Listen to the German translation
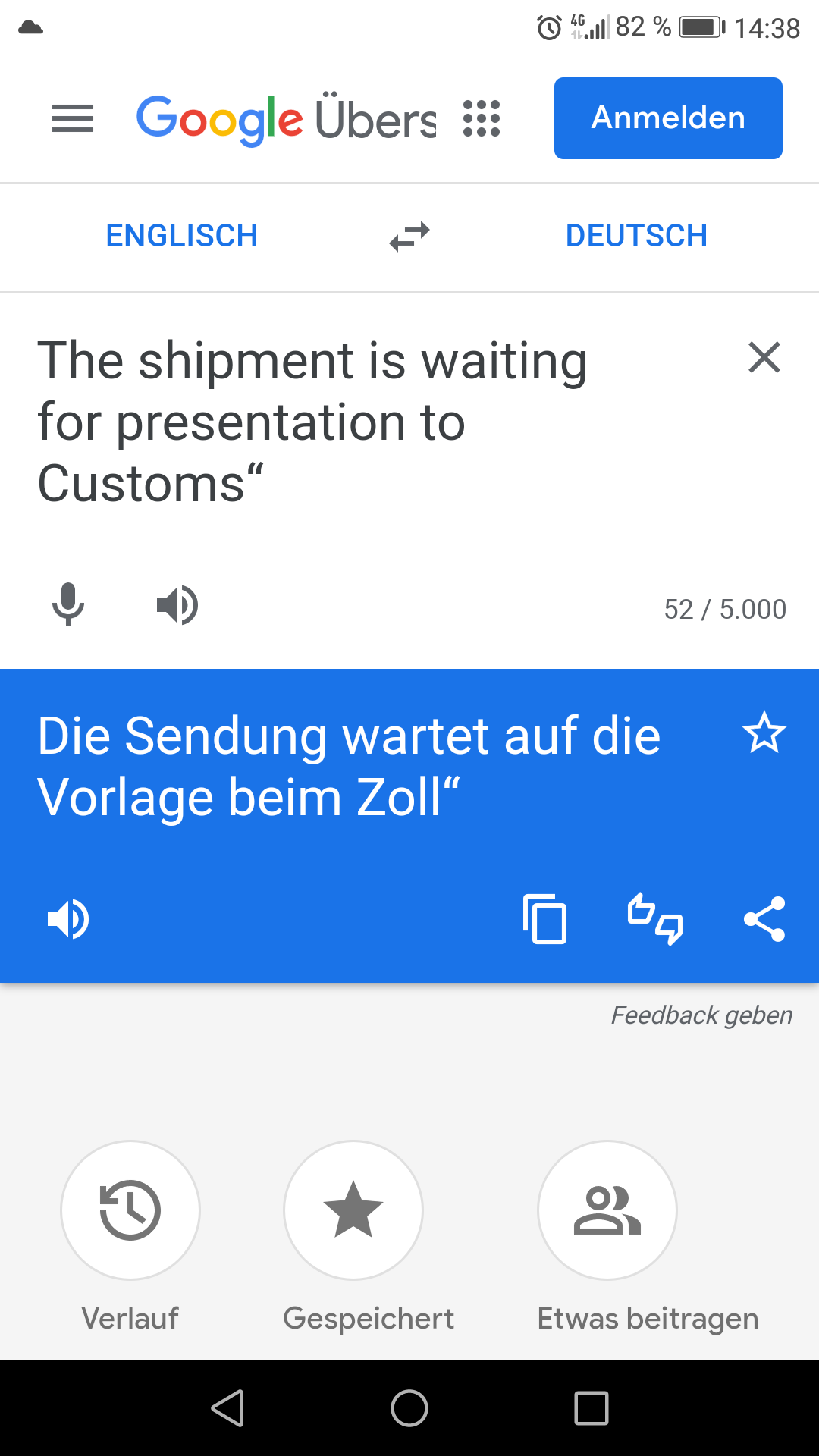 [x=68, y=919]
